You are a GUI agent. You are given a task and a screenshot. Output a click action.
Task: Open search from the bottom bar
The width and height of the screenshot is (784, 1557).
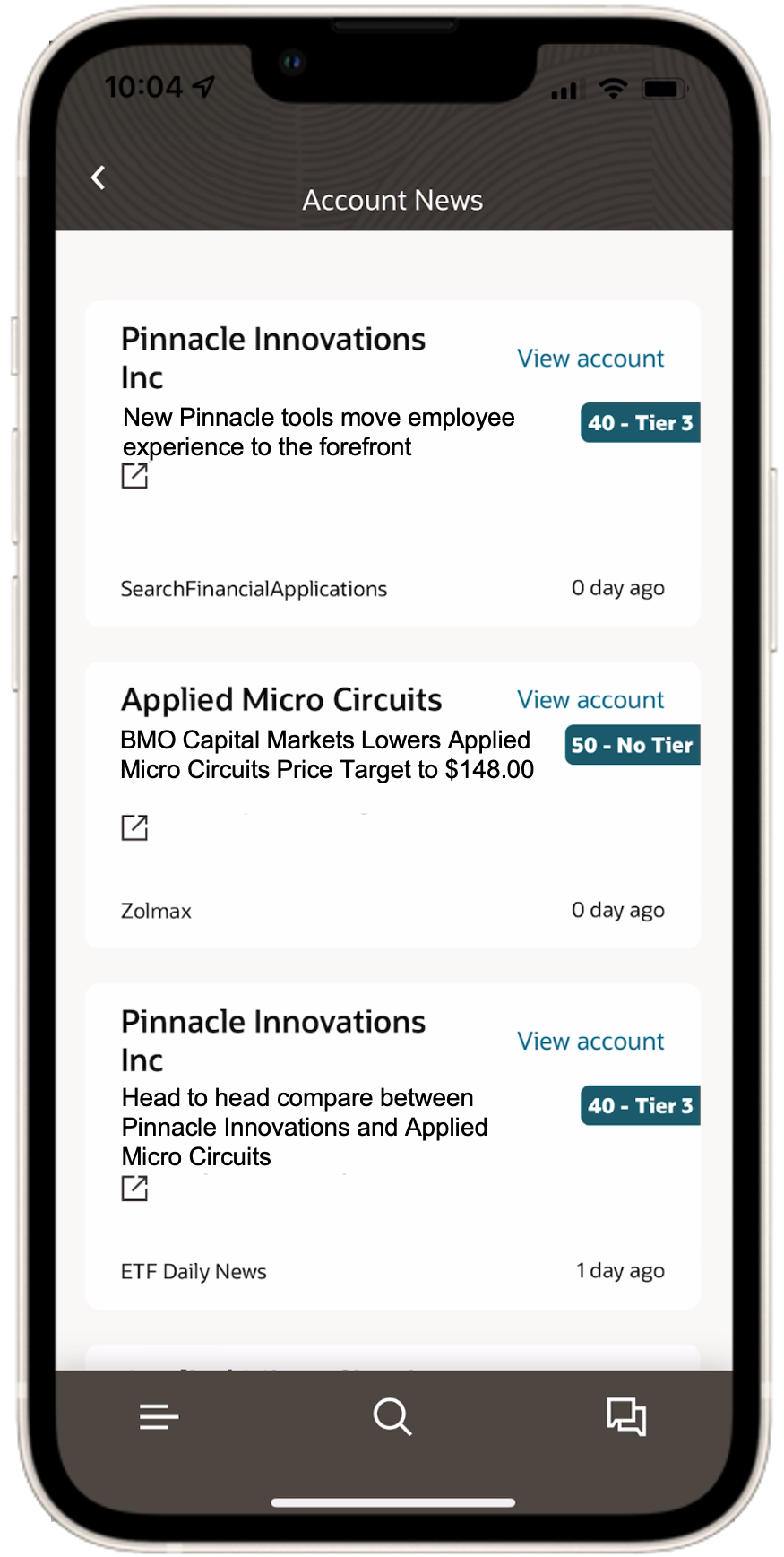tap(392, 1416)
